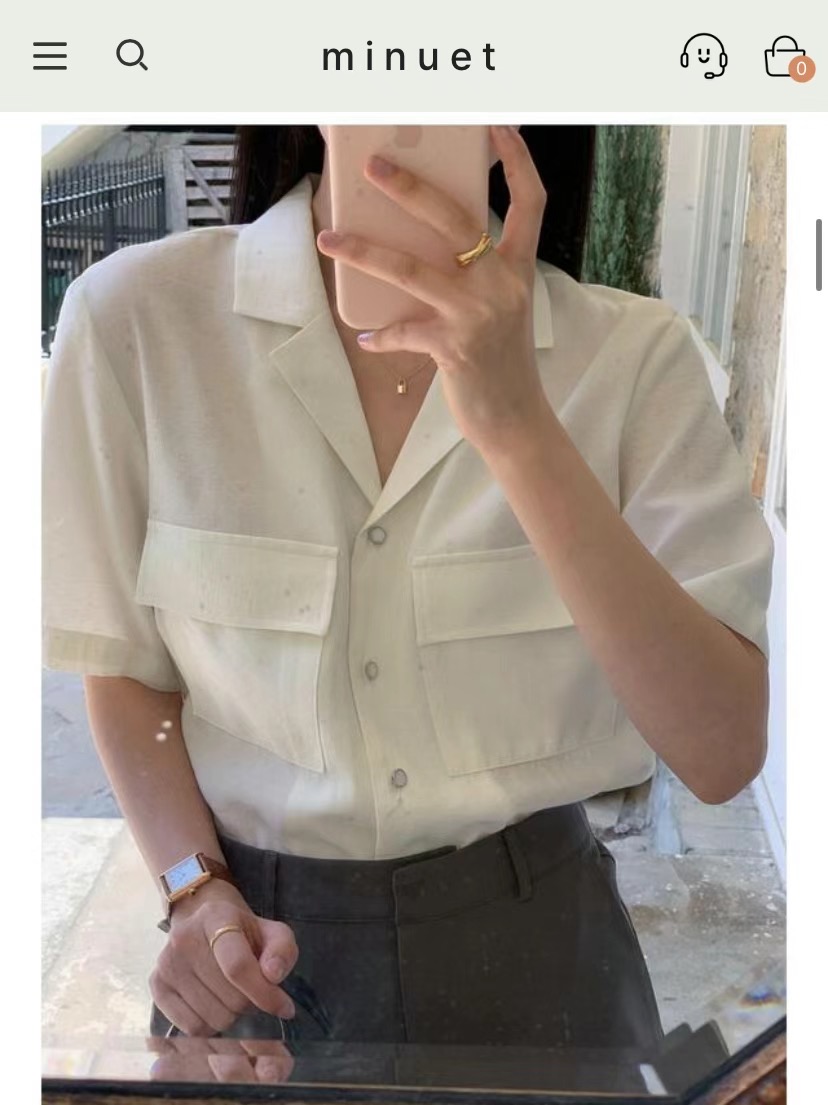Contact customer service headset icon
The image size is (828, 1105).
[703, 56]
